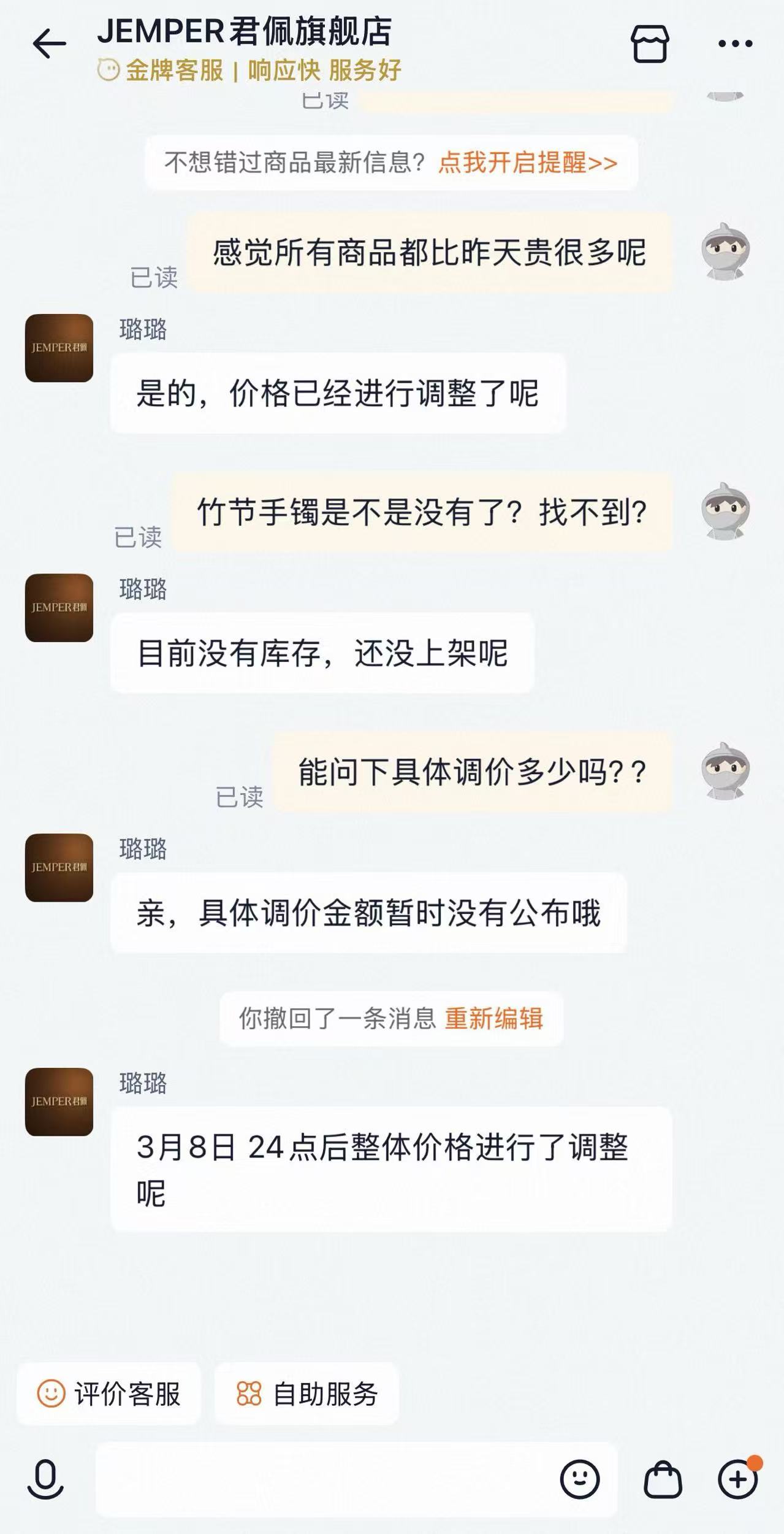Tap the plus icon with red dot
This screenshot has width=784, height=1534.
(735, 1478)
